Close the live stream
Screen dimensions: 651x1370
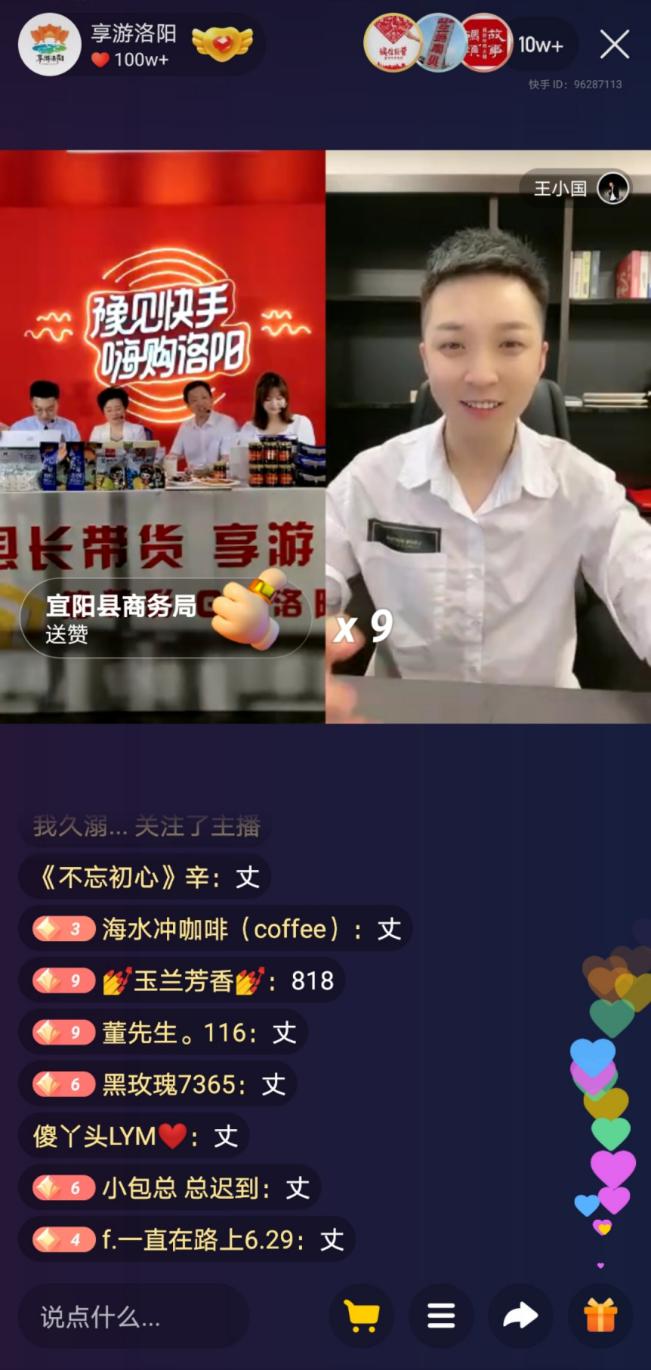coord(614,44)
